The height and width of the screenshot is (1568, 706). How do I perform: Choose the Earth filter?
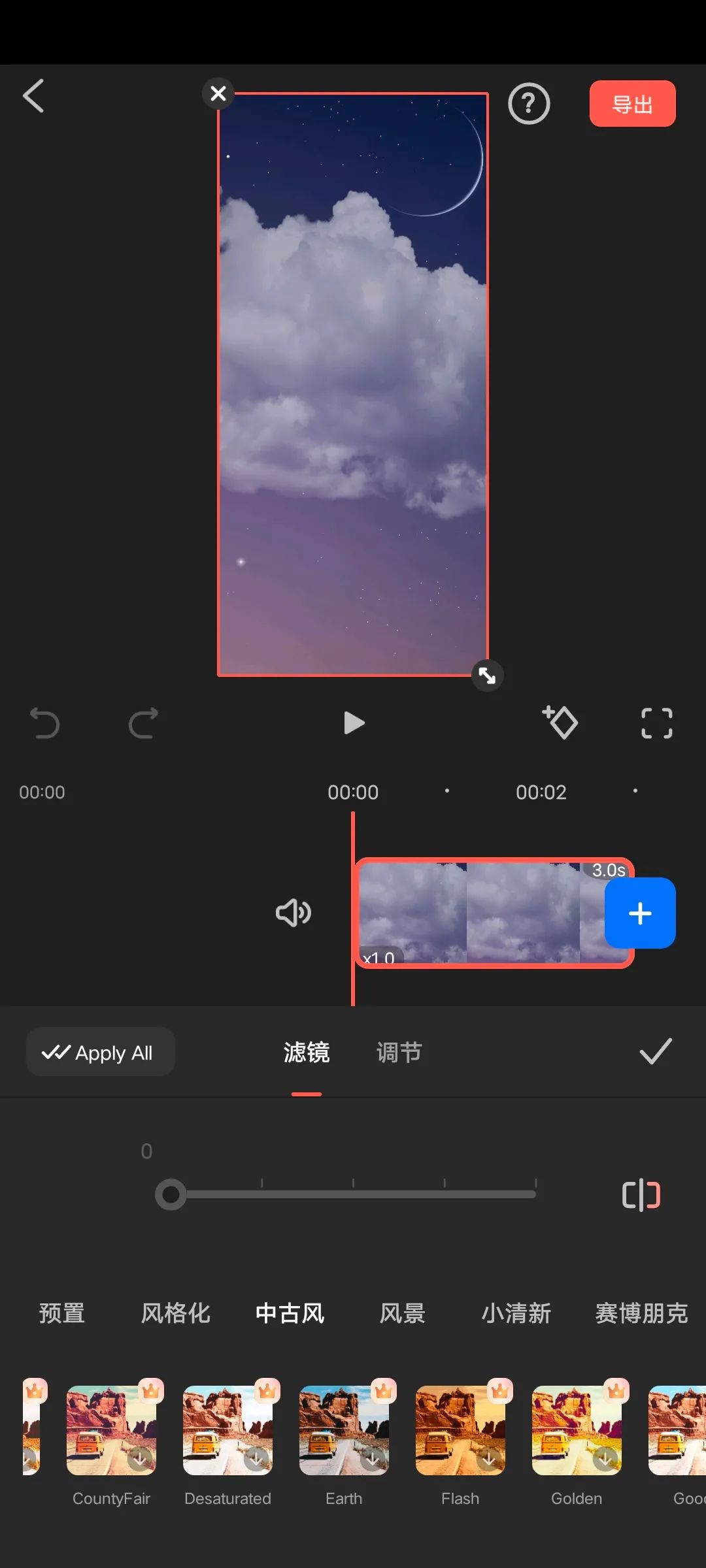344,1431
